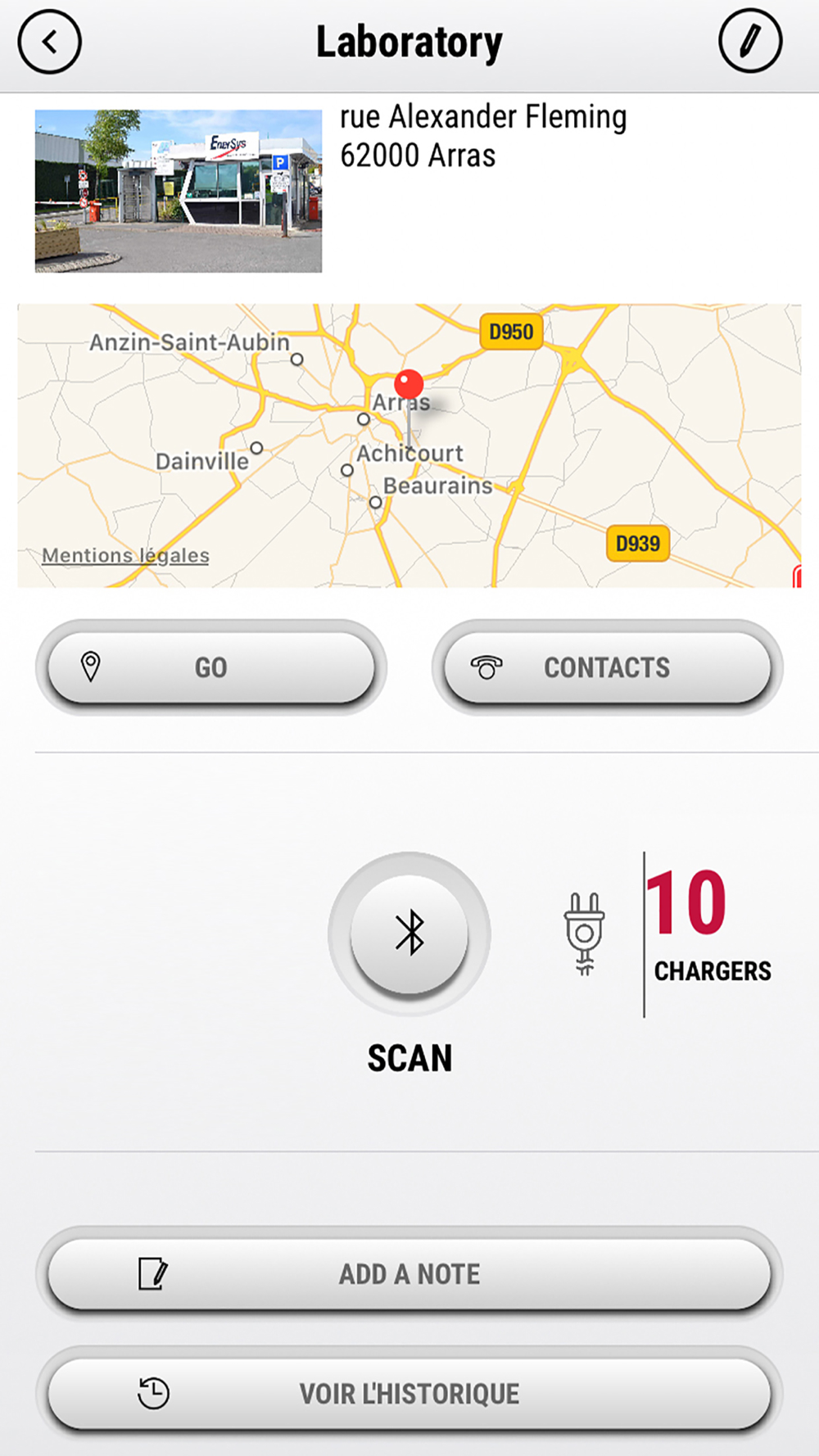Screen dimensions: 819x1456
Task: Edit the Laboratory site details
Action: click(x=750, y=41)
